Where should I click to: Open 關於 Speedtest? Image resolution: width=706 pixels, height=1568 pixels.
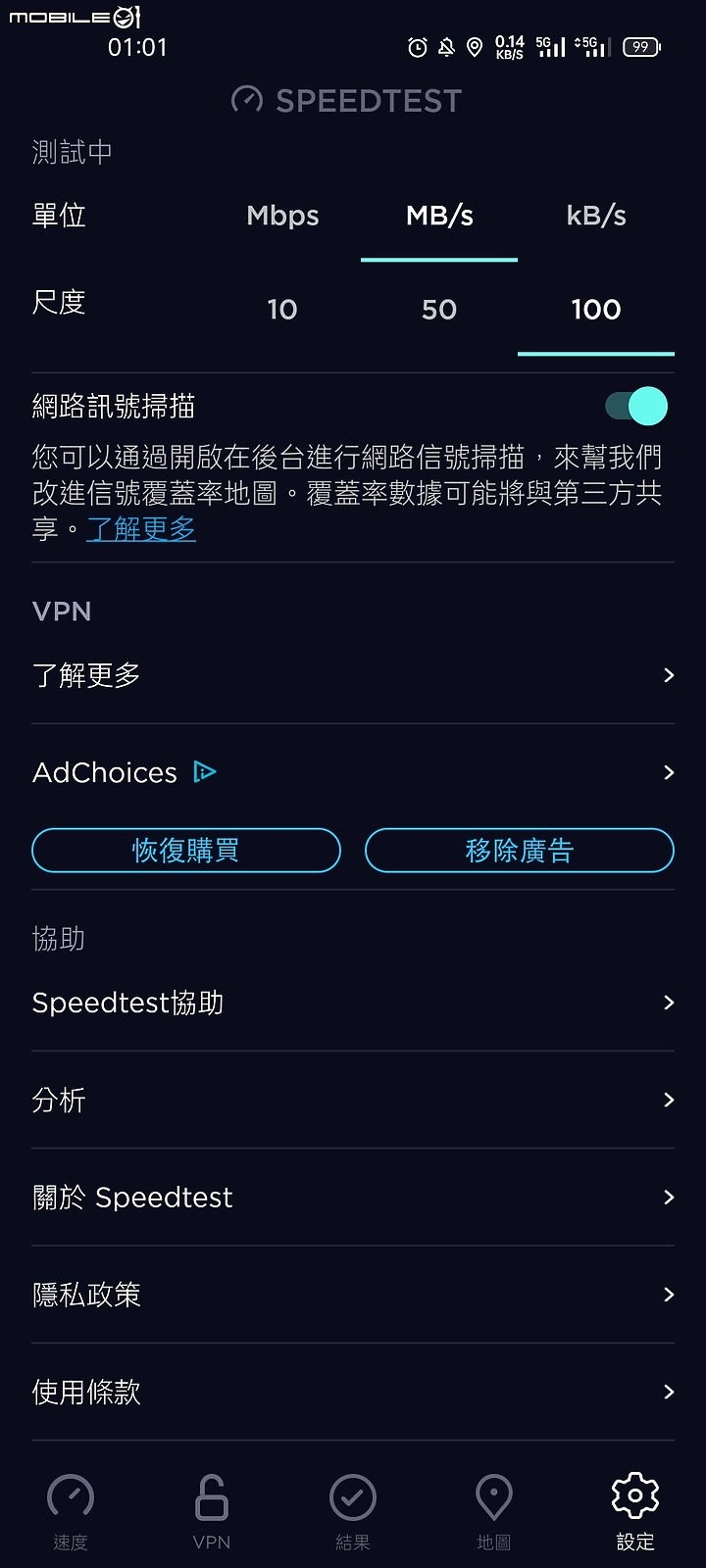353,1198
